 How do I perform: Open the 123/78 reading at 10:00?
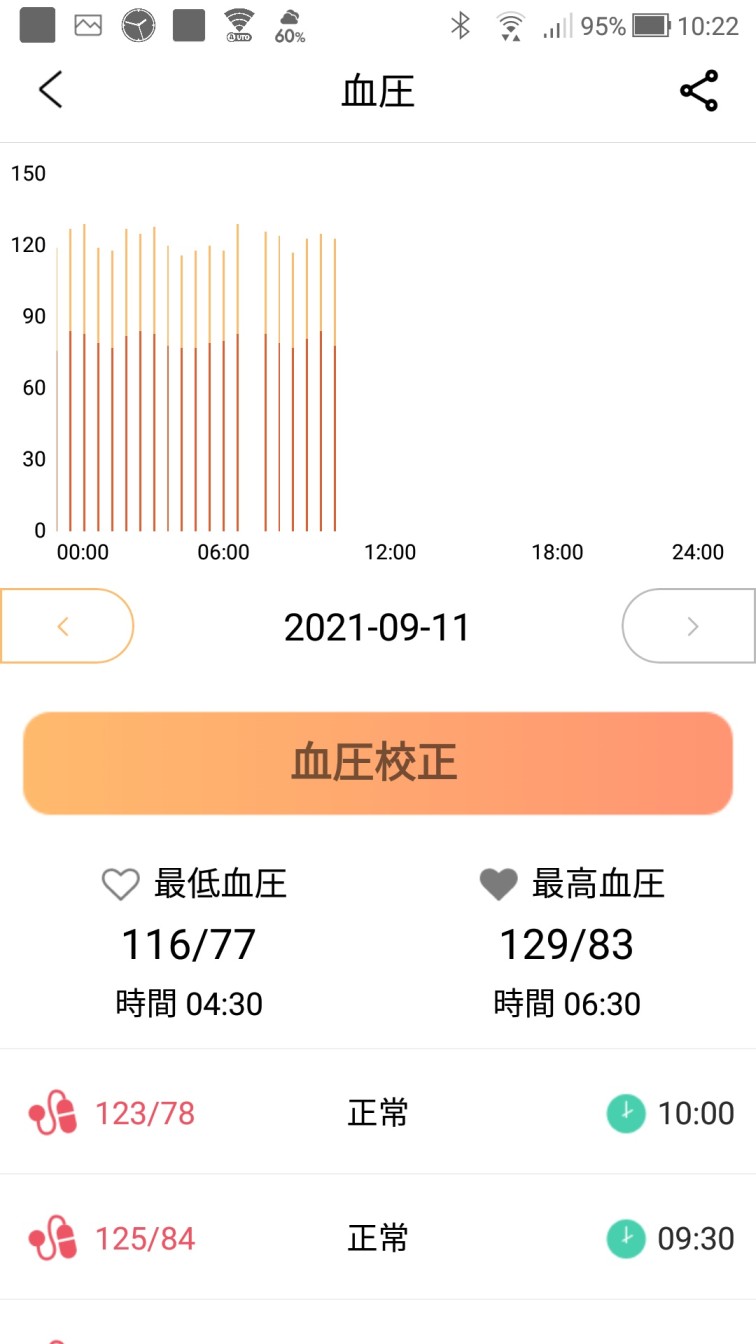pyautogui.click(x=378, y=1112)
